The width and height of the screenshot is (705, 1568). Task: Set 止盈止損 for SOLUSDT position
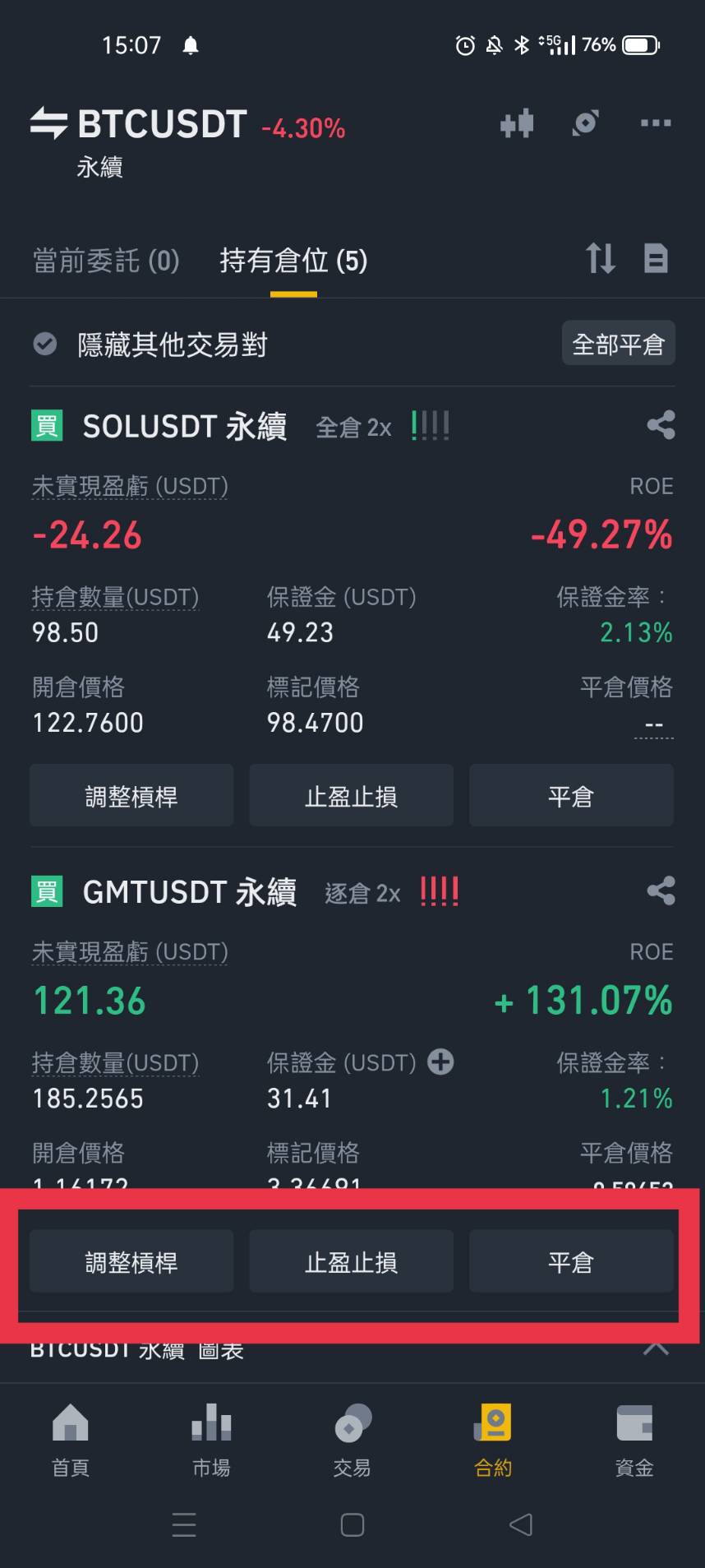point(351,795)
